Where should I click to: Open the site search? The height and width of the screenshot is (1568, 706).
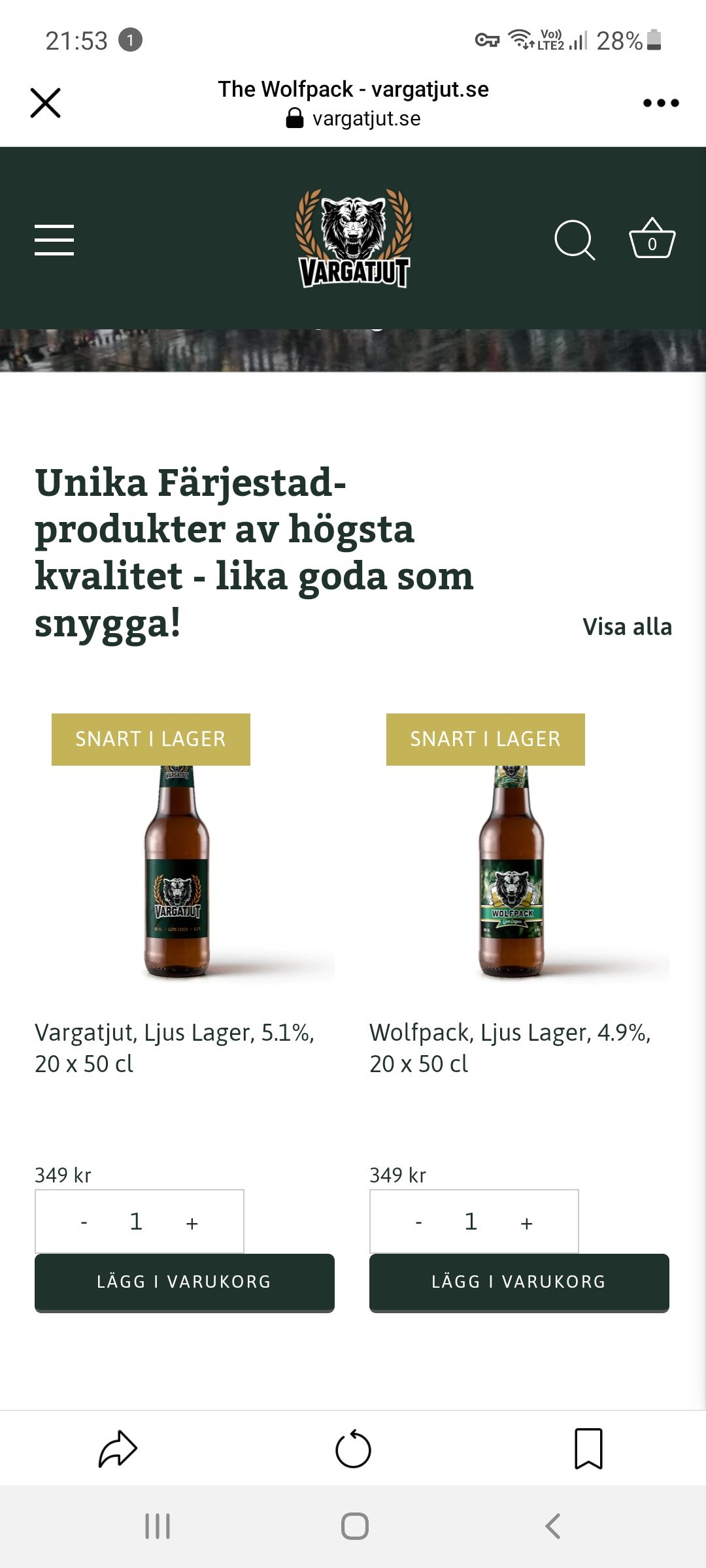coord(574,240)
